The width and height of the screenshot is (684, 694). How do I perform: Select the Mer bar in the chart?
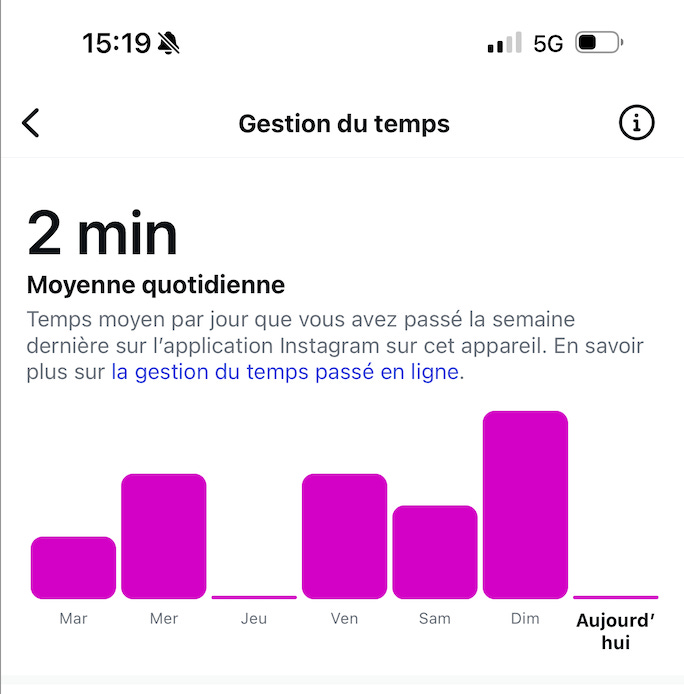pyautogui.click(x=164, y=536)
